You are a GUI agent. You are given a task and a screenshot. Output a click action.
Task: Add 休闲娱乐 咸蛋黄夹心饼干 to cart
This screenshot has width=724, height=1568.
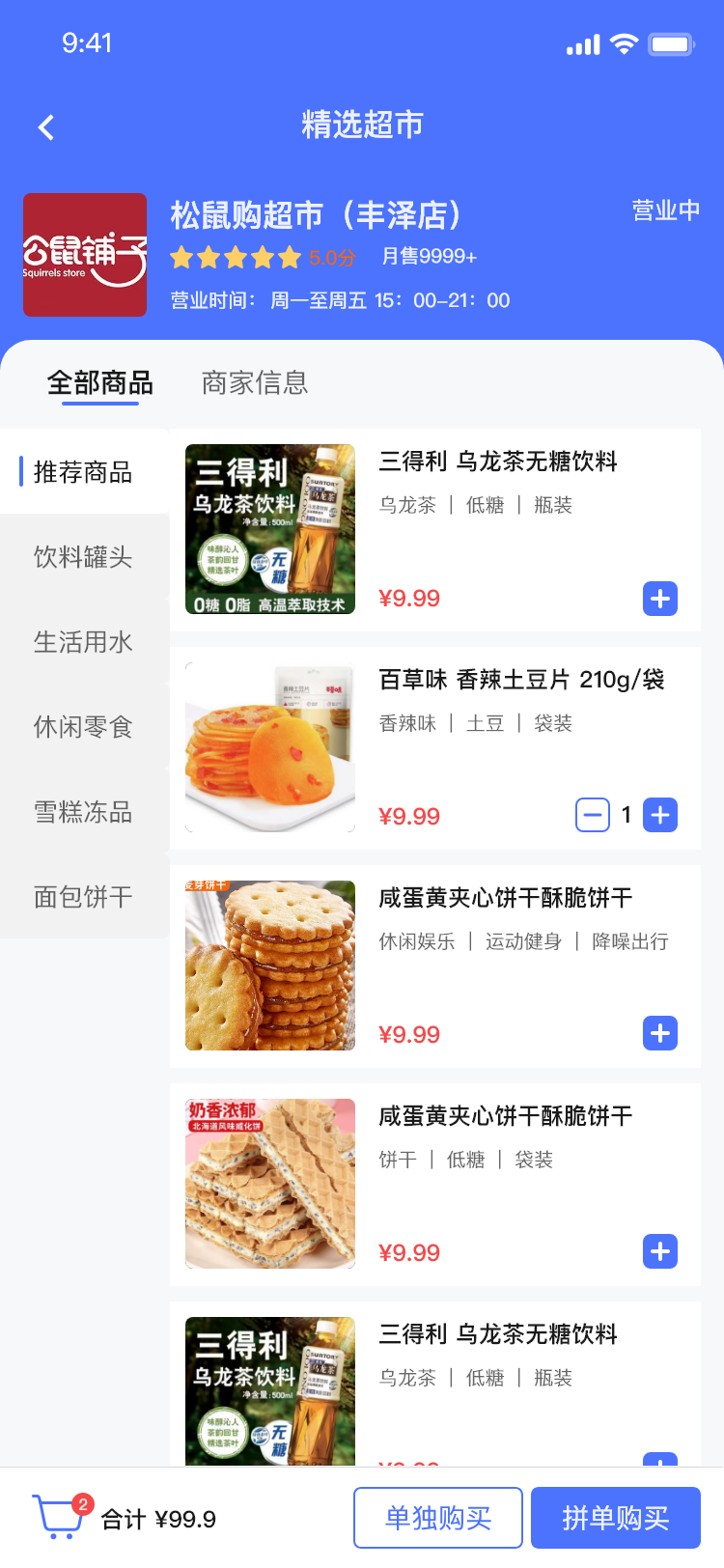pos(660,1033)
